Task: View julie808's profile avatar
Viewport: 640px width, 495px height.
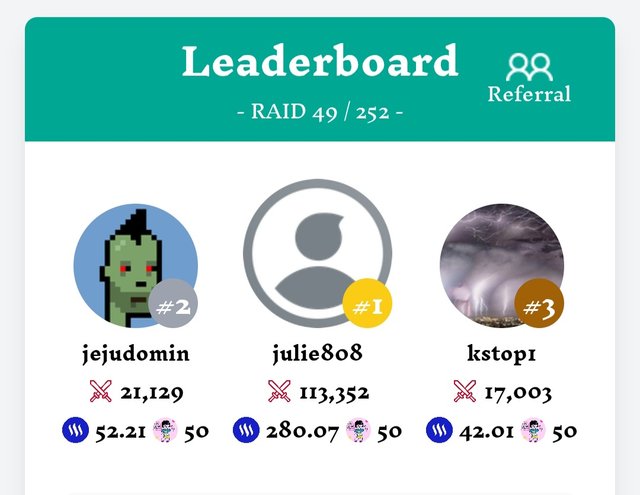Action: (317, 254)
